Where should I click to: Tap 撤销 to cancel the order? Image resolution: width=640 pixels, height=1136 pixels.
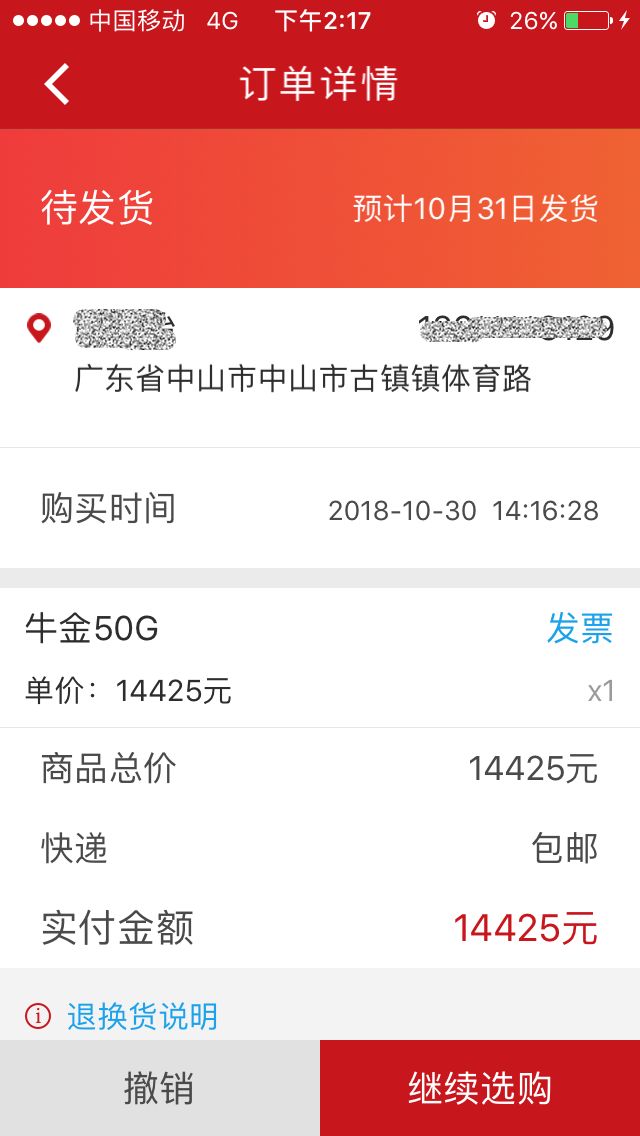[x=159, y=1088]
